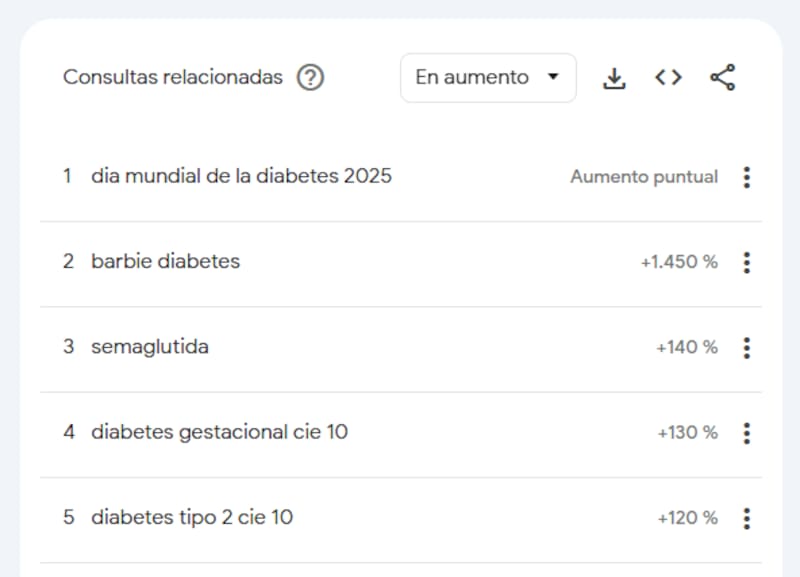Open diabetes tipo 2 cie 10 query
Viewport: 800px width, 577px height.
click(x=192, y=517)
